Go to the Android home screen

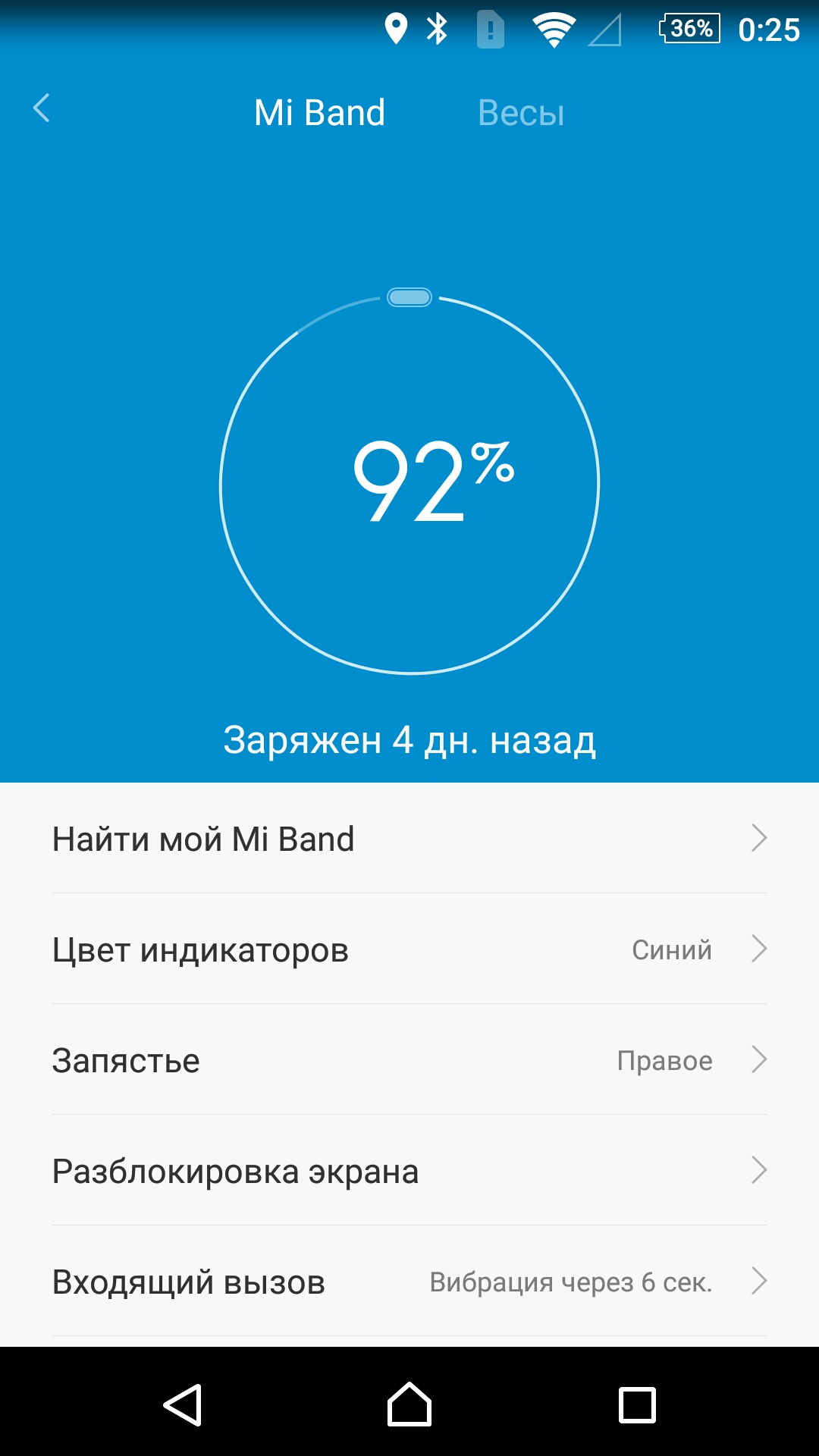(x=409, y=1404)
